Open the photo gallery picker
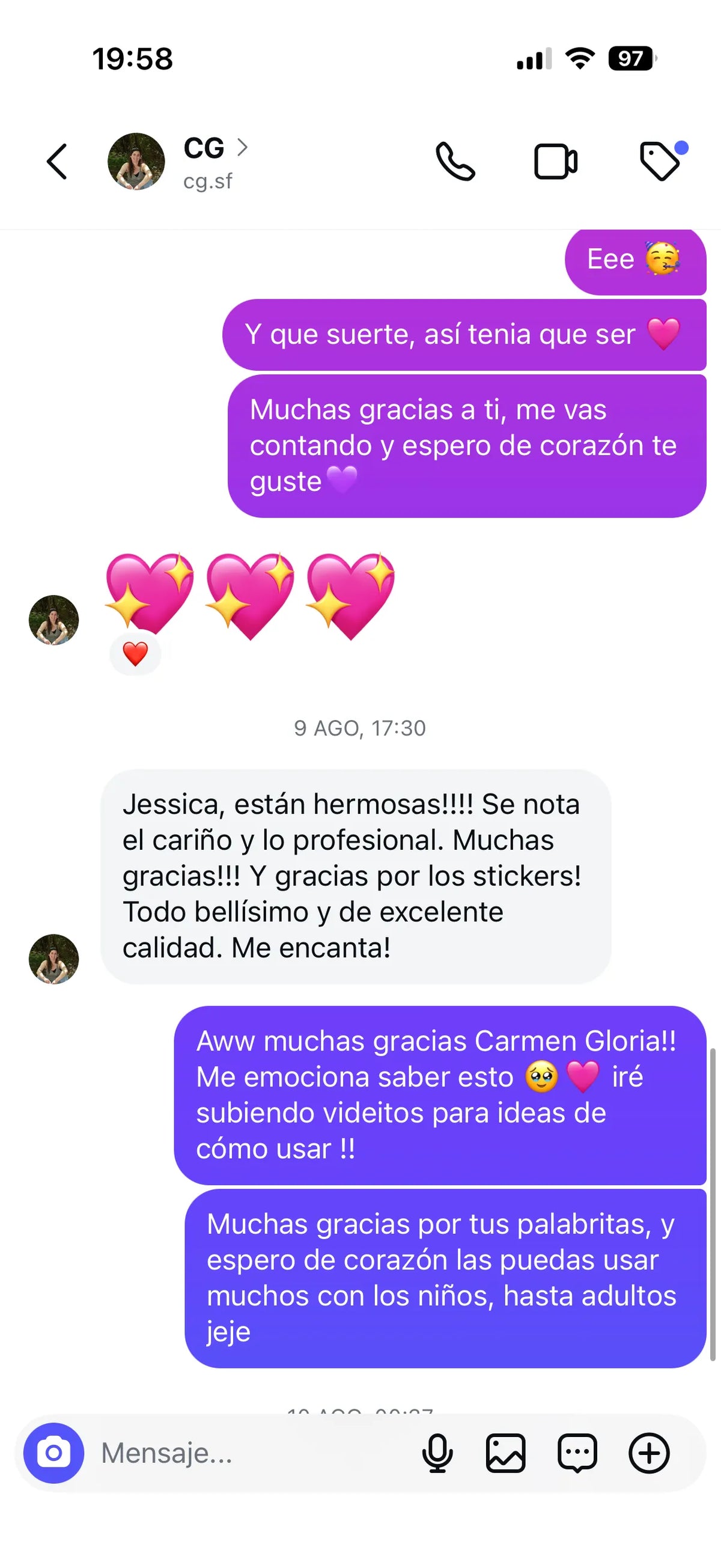This screenshot has height=1568, width=721. click(x=506, y=1453)
